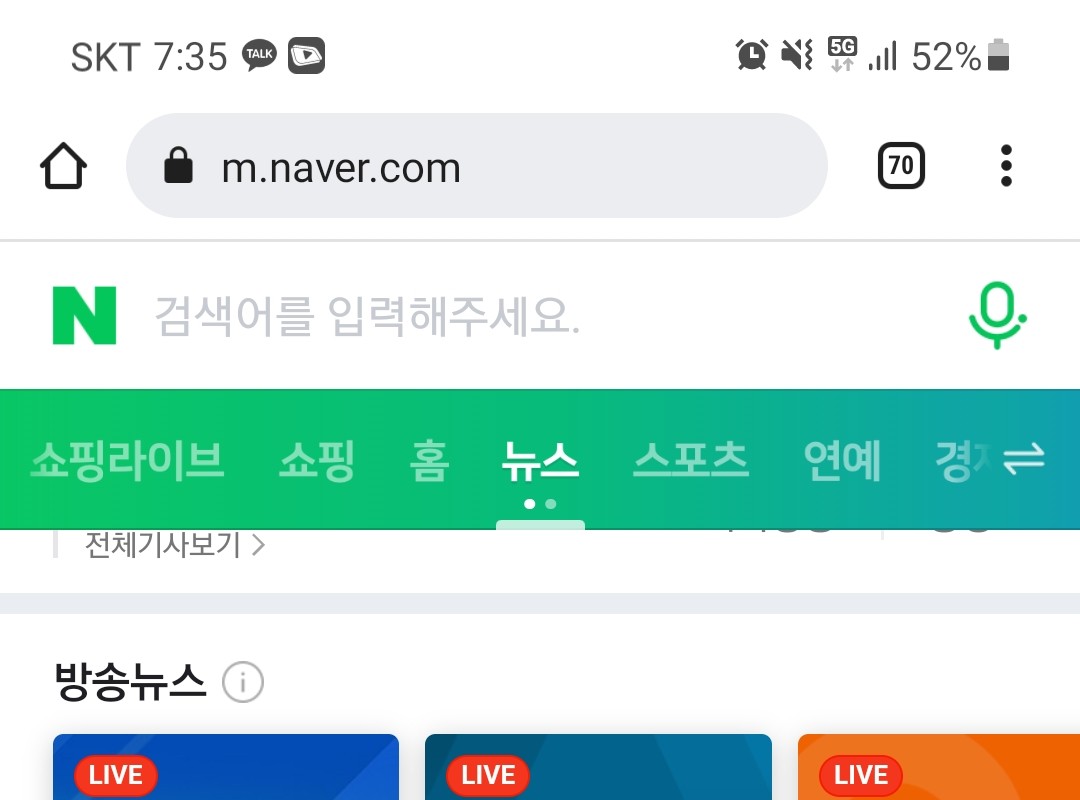The image size is (1080, 800).
Task: Open the browser overflow menu
Action: point(1006,166)
